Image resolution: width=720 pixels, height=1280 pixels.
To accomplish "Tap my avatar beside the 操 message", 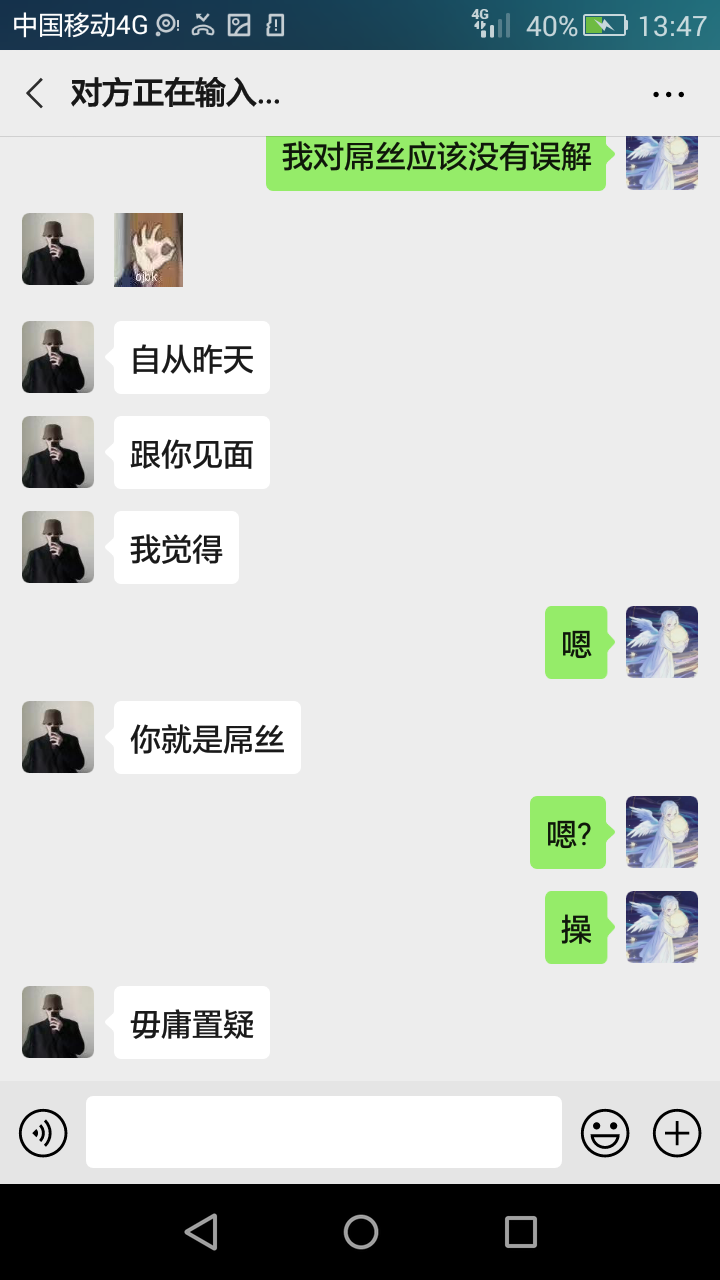I will 661,927.
